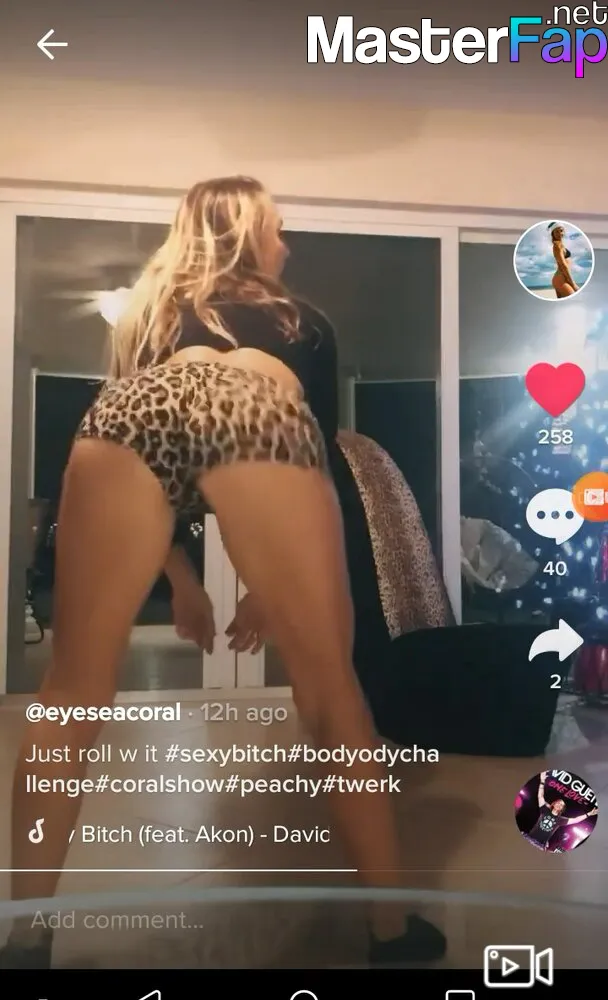Share the video with the arrow icon
This screenshot has height=1000, width=608.
click(556, 641)
